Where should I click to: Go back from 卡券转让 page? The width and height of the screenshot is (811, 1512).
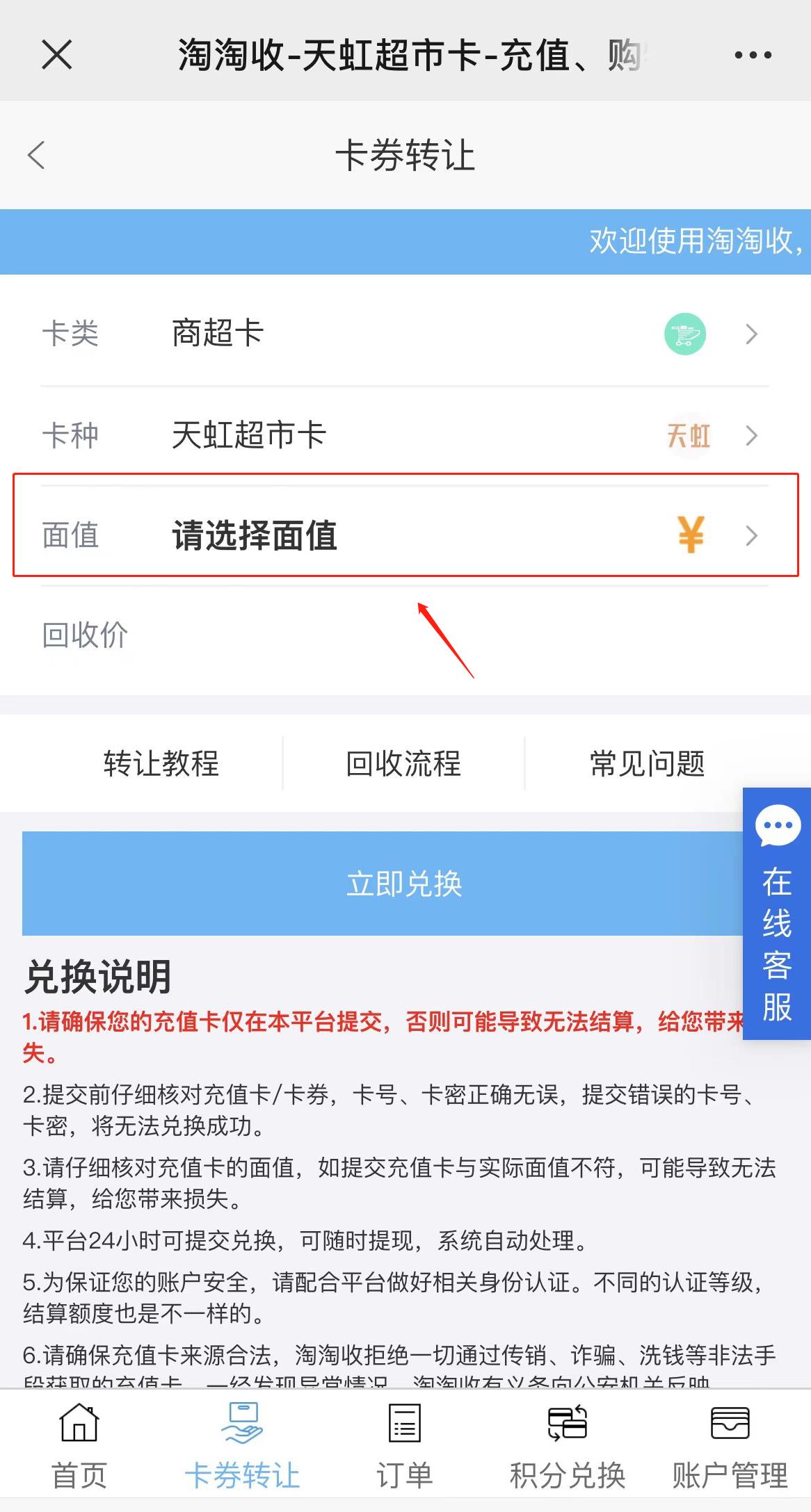click(x=37, y=155)
